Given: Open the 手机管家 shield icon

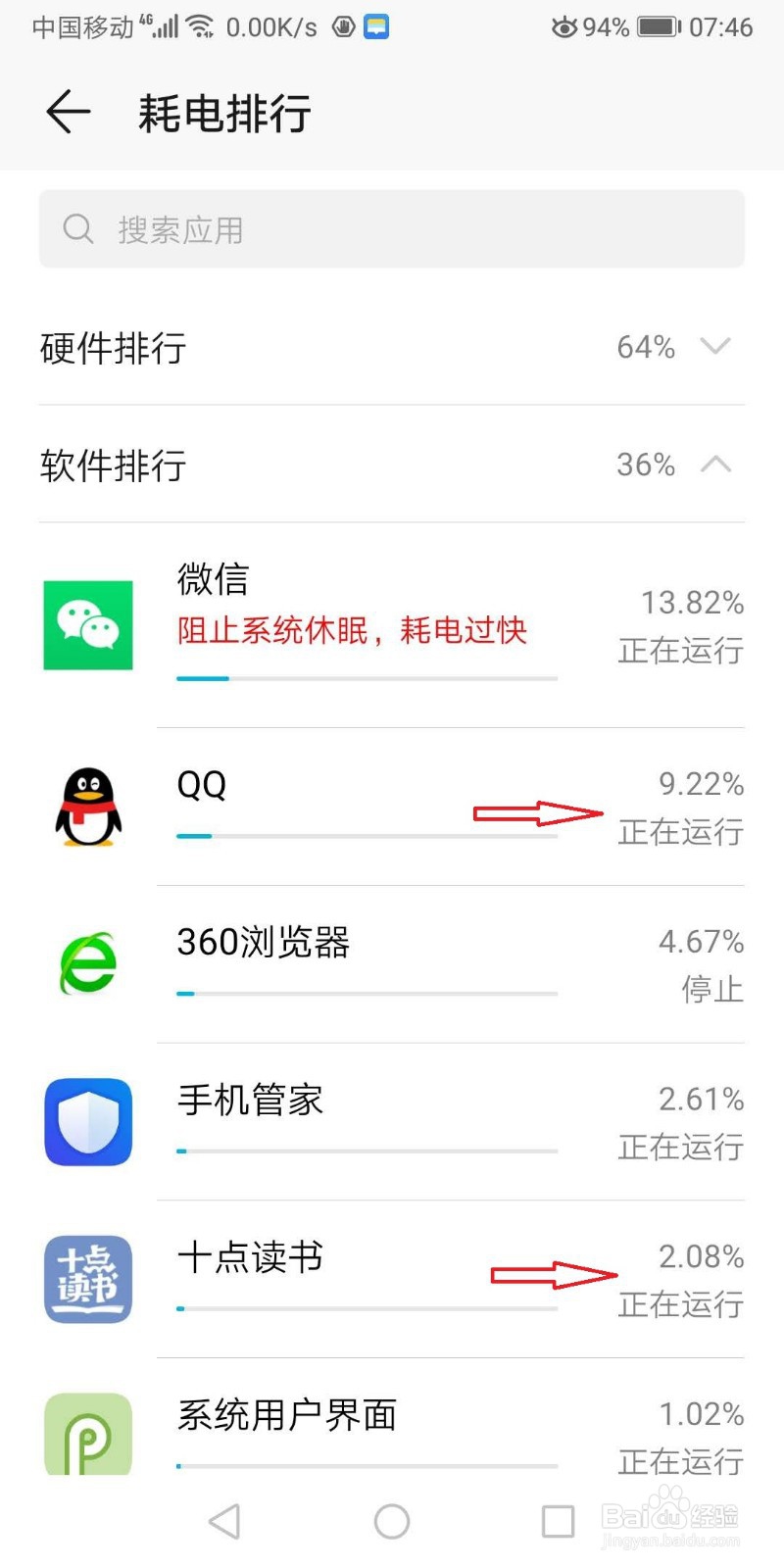Looking at the screenshot, I should point(87,1122).
